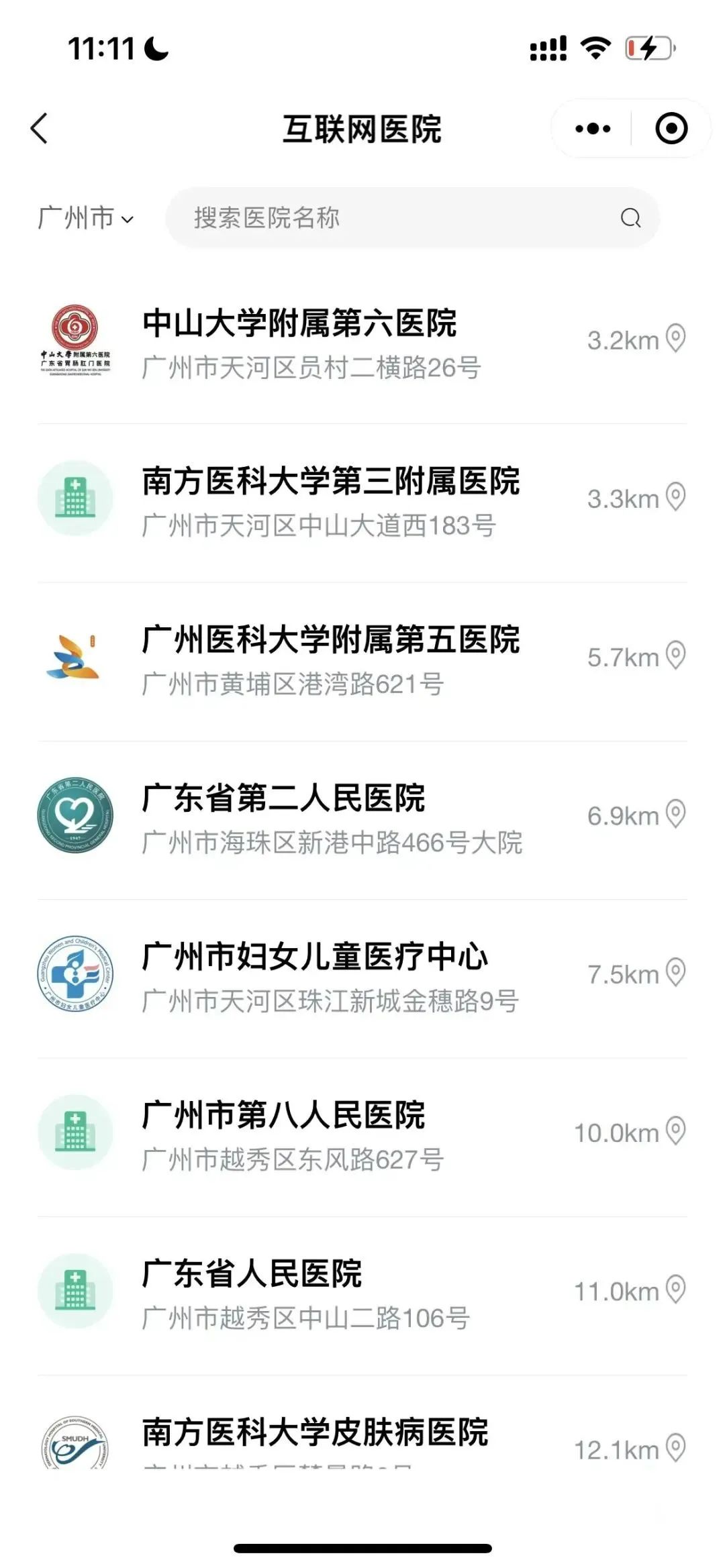Click the location pin beside 3.2km
725x1568 pixels.
coord(676,340)
